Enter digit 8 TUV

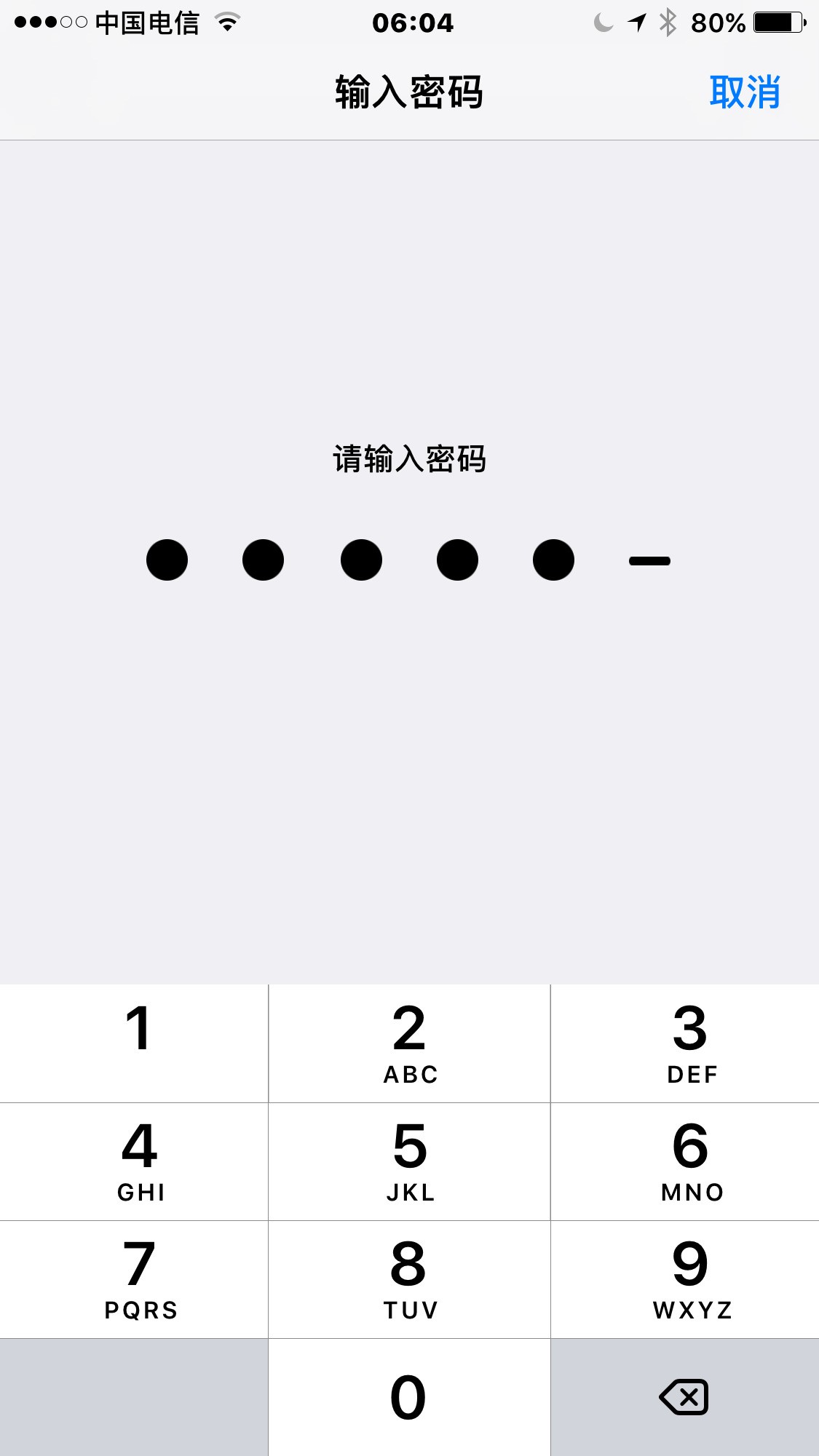[x=409, y=1279]
